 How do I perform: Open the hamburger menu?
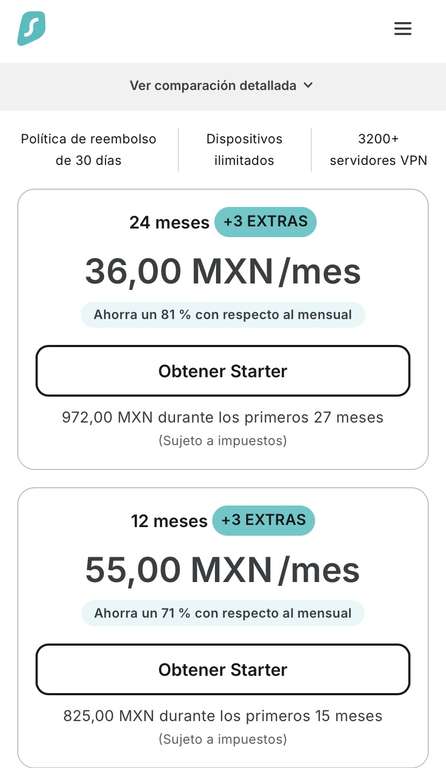point(403,28)
